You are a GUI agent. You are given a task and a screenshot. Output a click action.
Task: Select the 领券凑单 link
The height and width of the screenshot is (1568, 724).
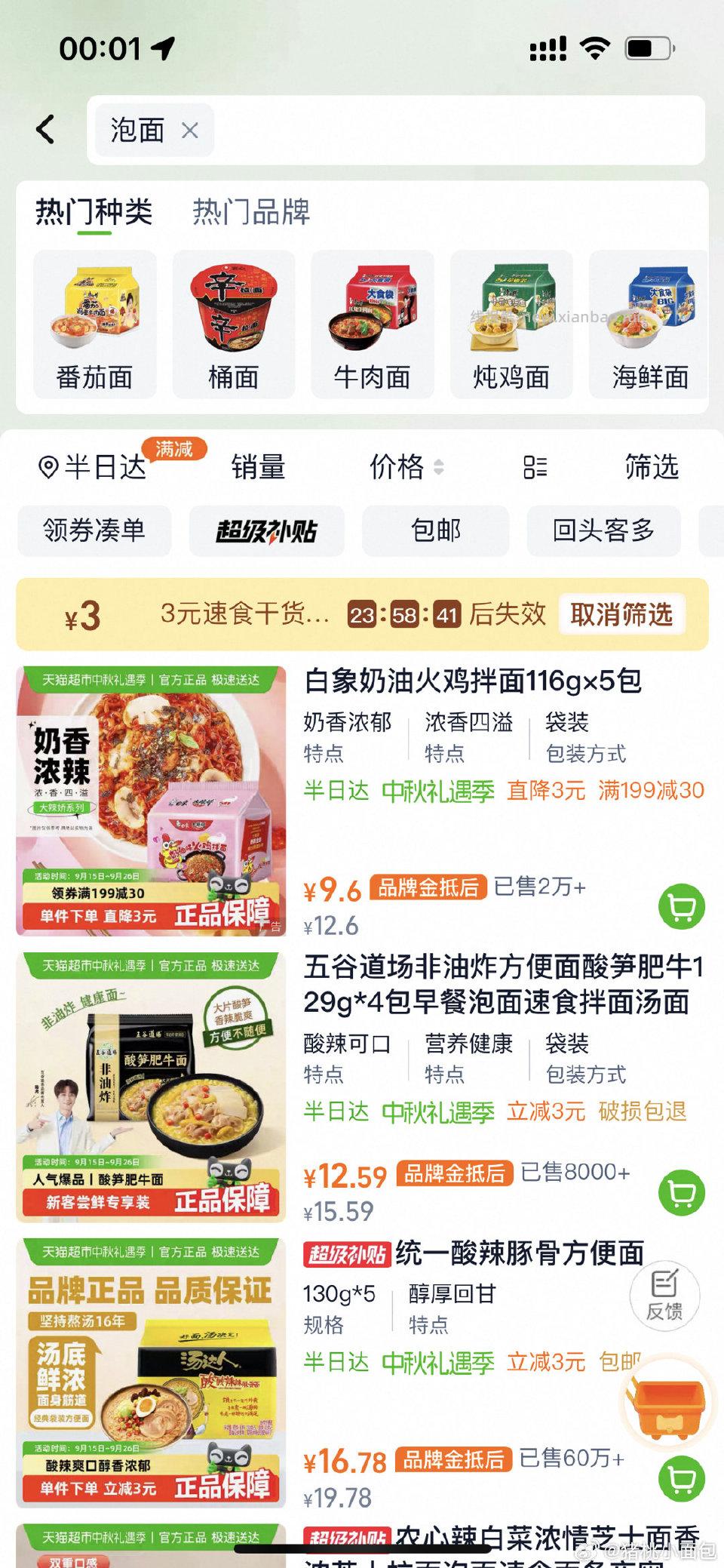97,530
